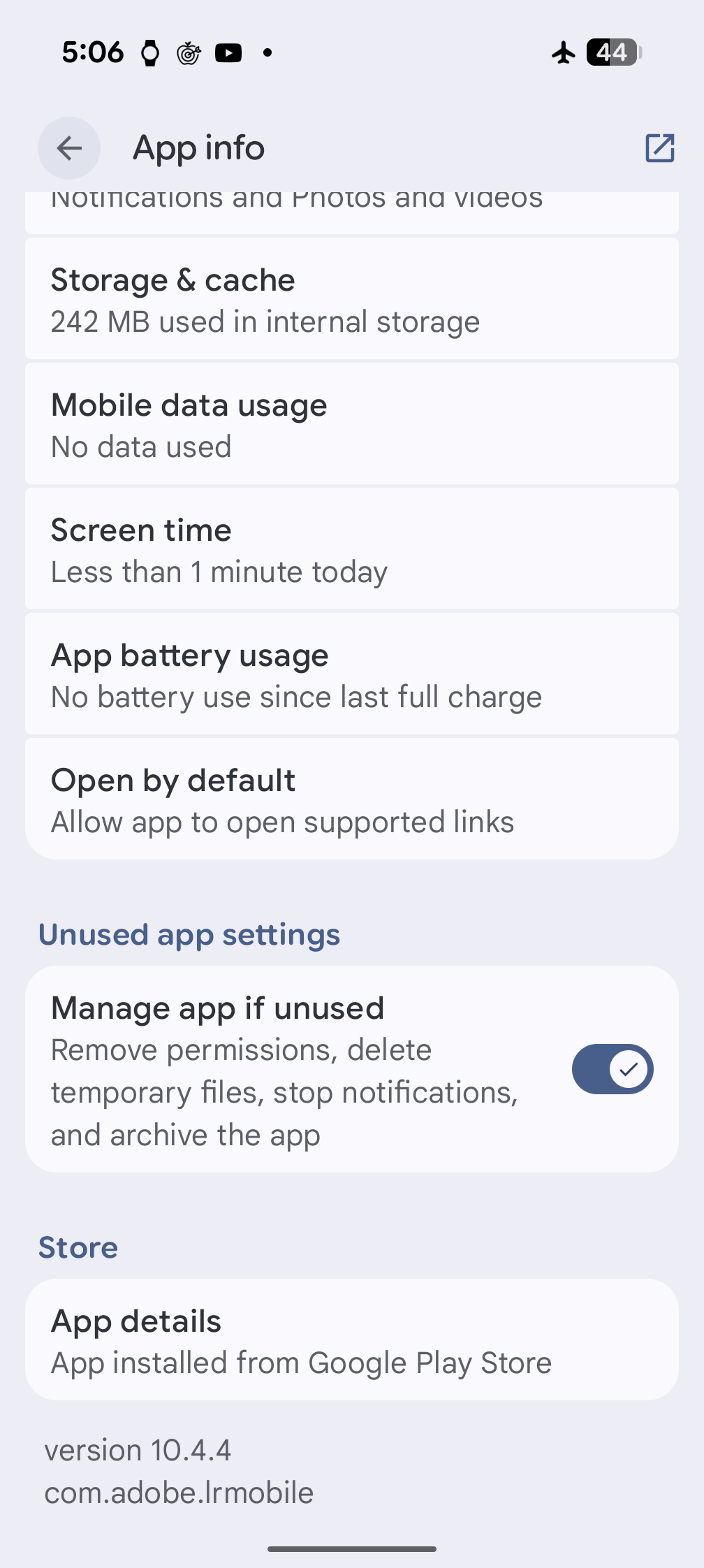
Task: View Mobile data usage
Action: point(352,425)
